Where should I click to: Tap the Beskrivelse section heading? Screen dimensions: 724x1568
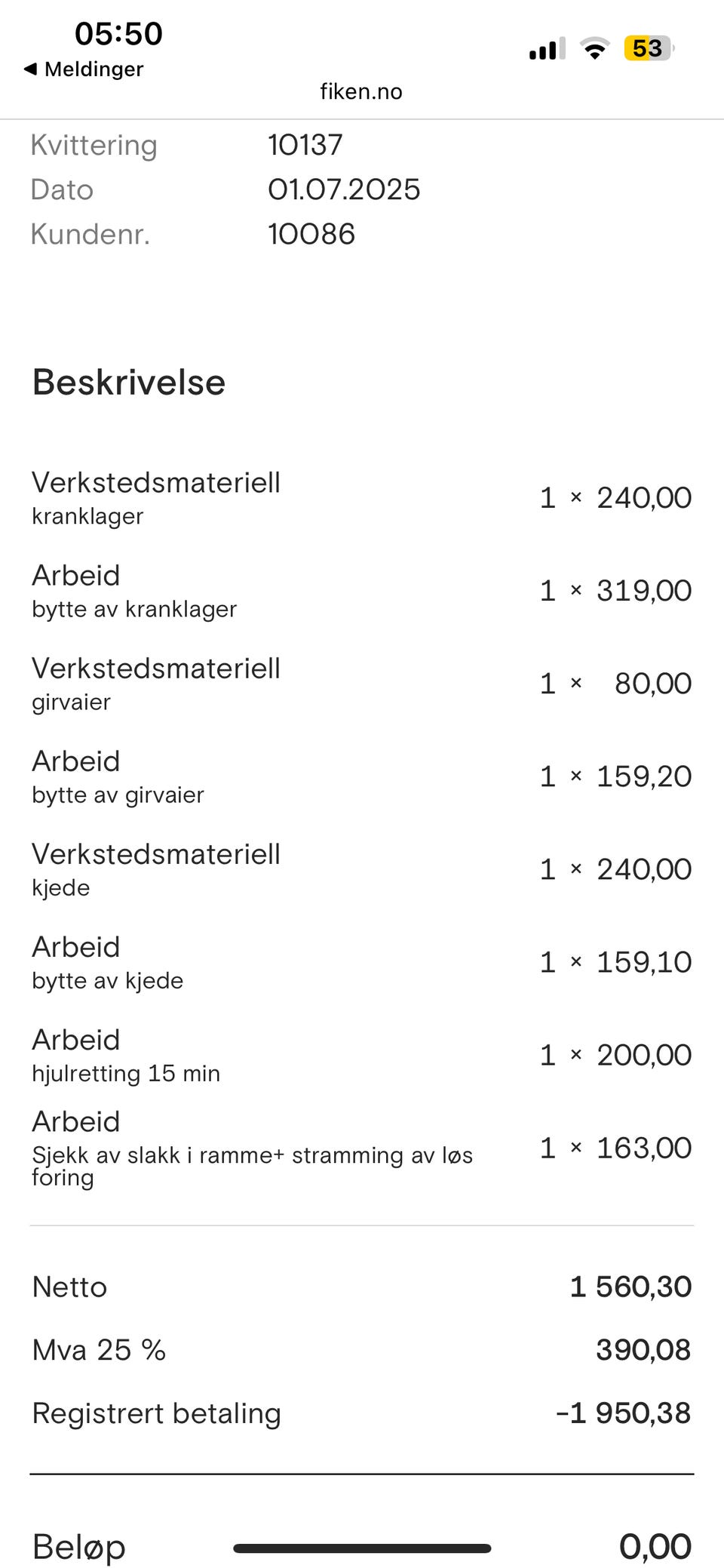pyautogui.click(x=128, y=383)
